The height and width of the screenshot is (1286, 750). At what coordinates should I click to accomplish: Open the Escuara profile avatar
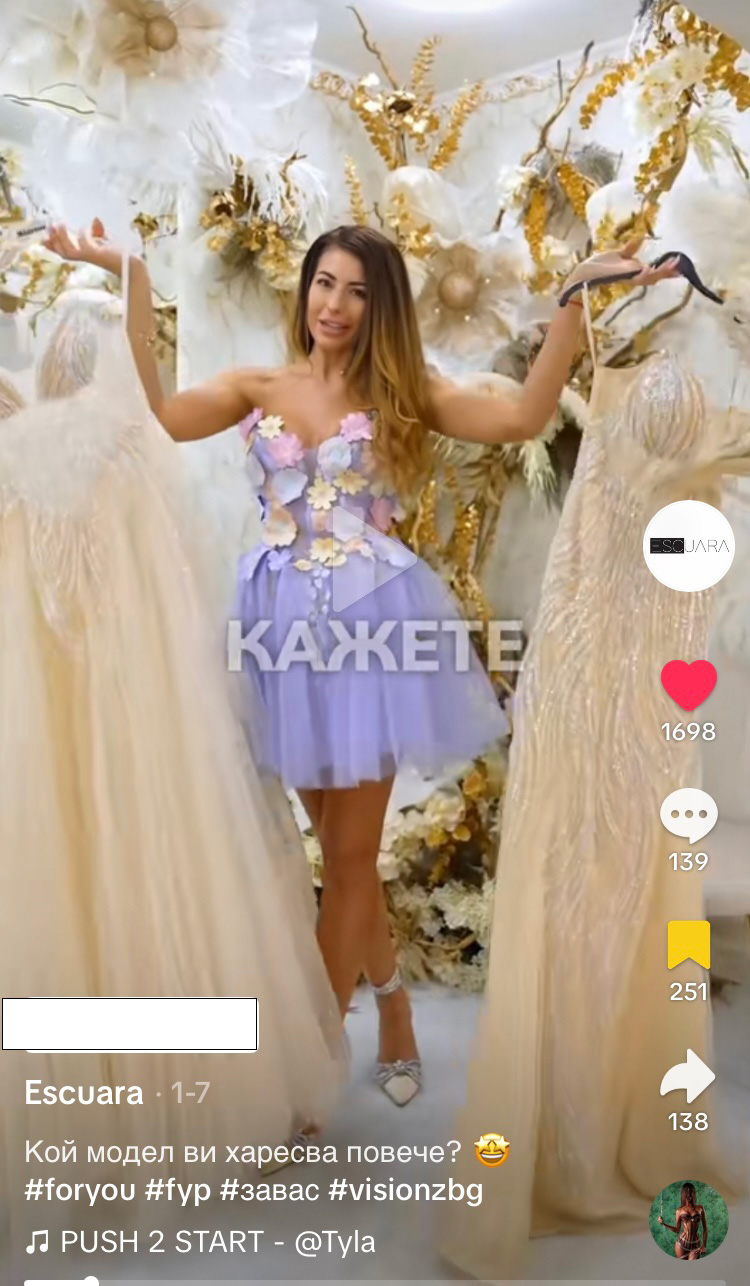[688, 546]
